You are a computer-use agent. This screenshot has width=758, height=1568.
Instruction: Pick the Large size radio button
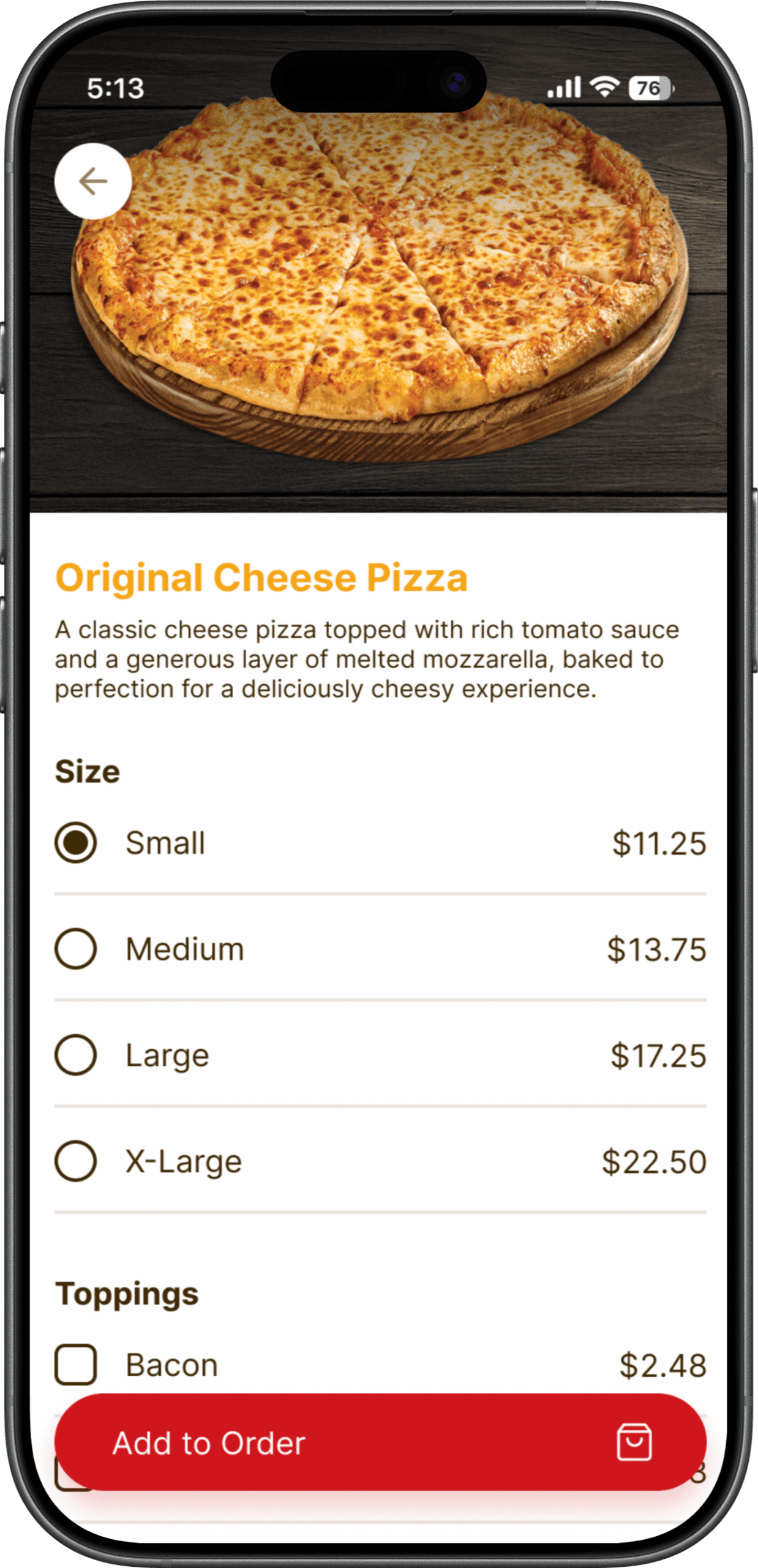[76, 1055]
